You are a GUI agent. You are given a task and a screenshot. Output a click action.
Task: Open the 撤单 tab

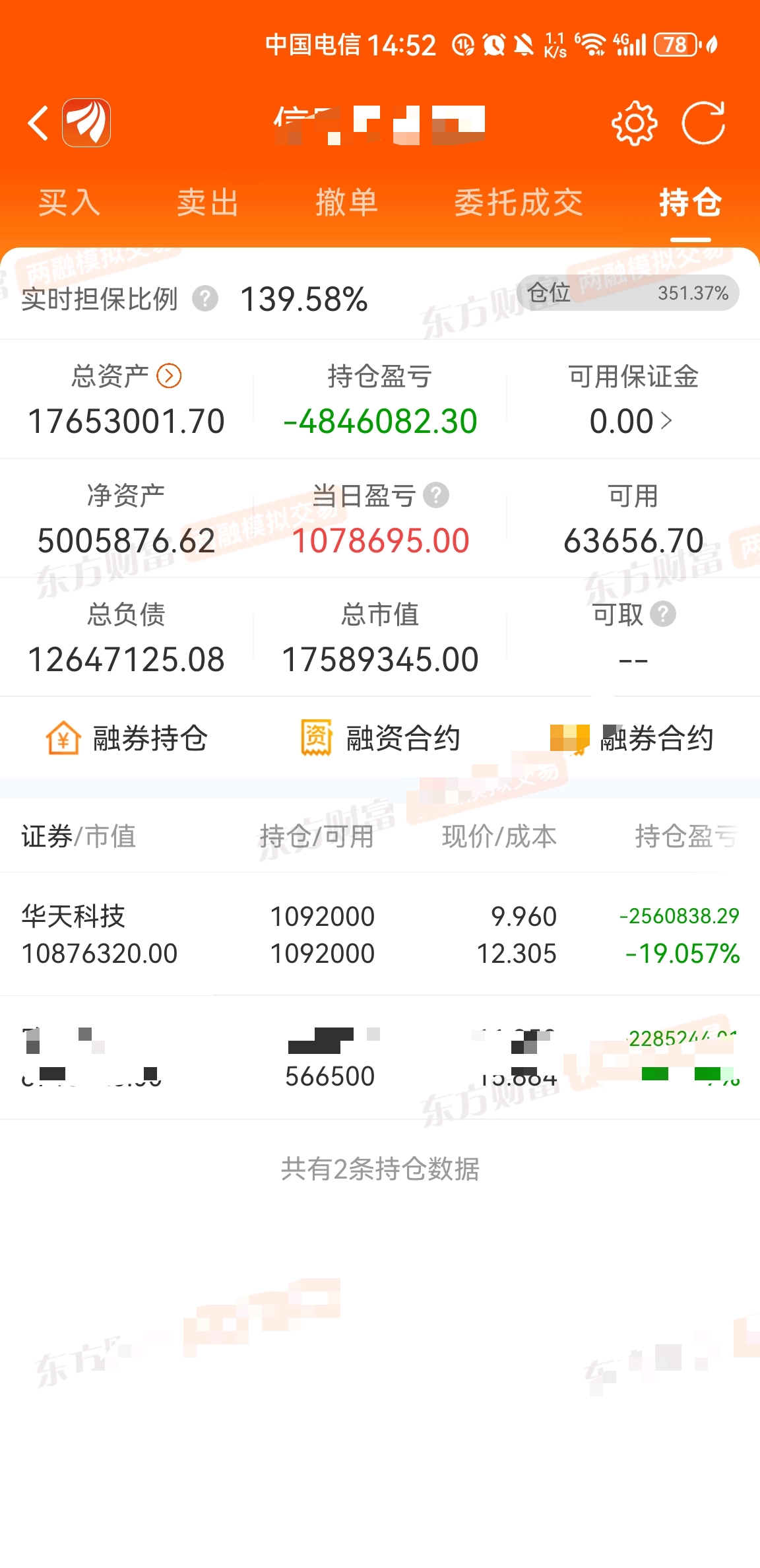pyautogui.click(x=346, y=202)
